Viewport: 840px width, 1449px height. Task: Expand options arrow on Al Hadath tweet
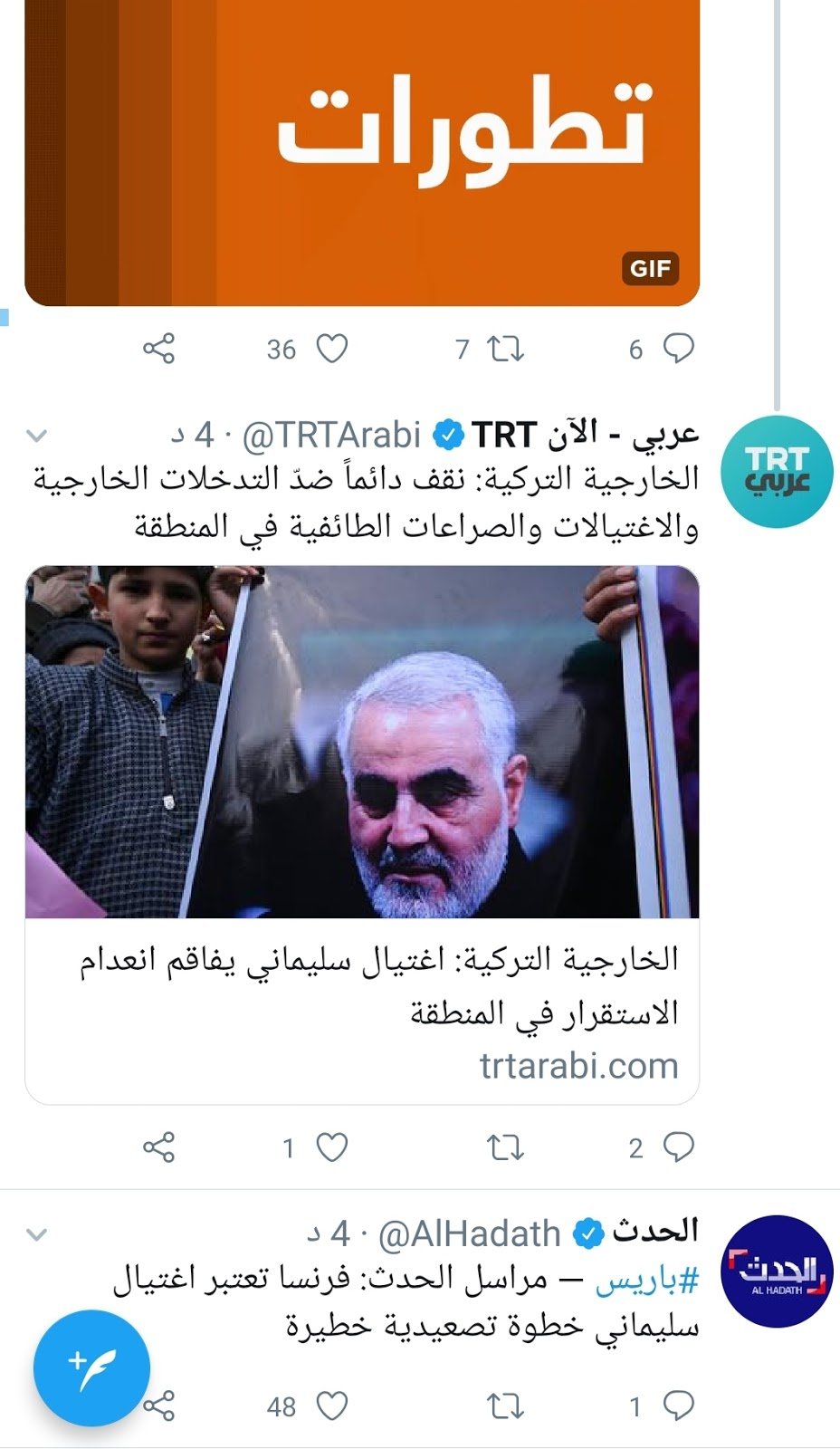[x=36, y=1233]
